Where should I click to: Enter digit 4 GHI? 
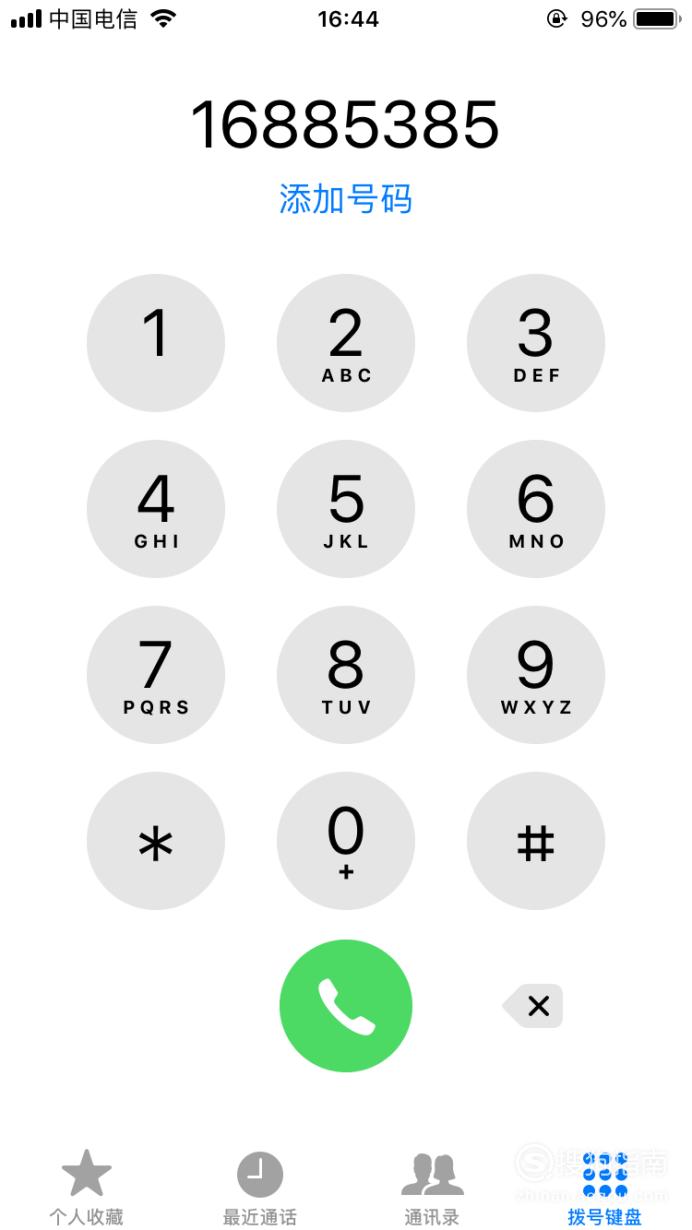pyautogui.click(x=156, y=509)
